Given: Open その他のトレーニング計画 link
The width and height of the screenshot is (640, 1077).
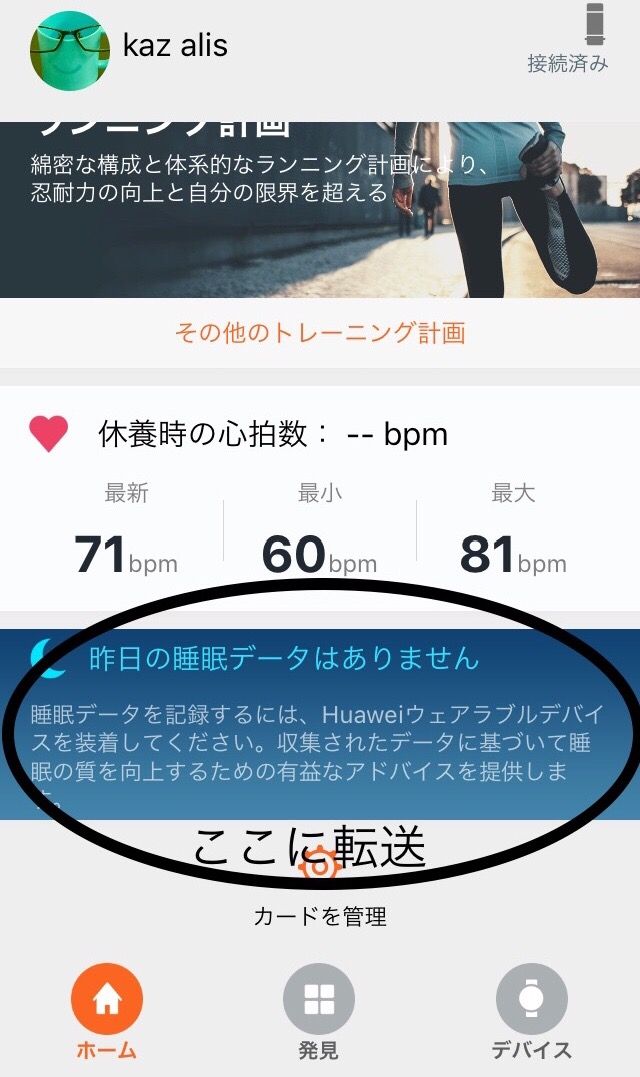Looking at the screenshot, I should pyautogui.click(x=320, y=333).
